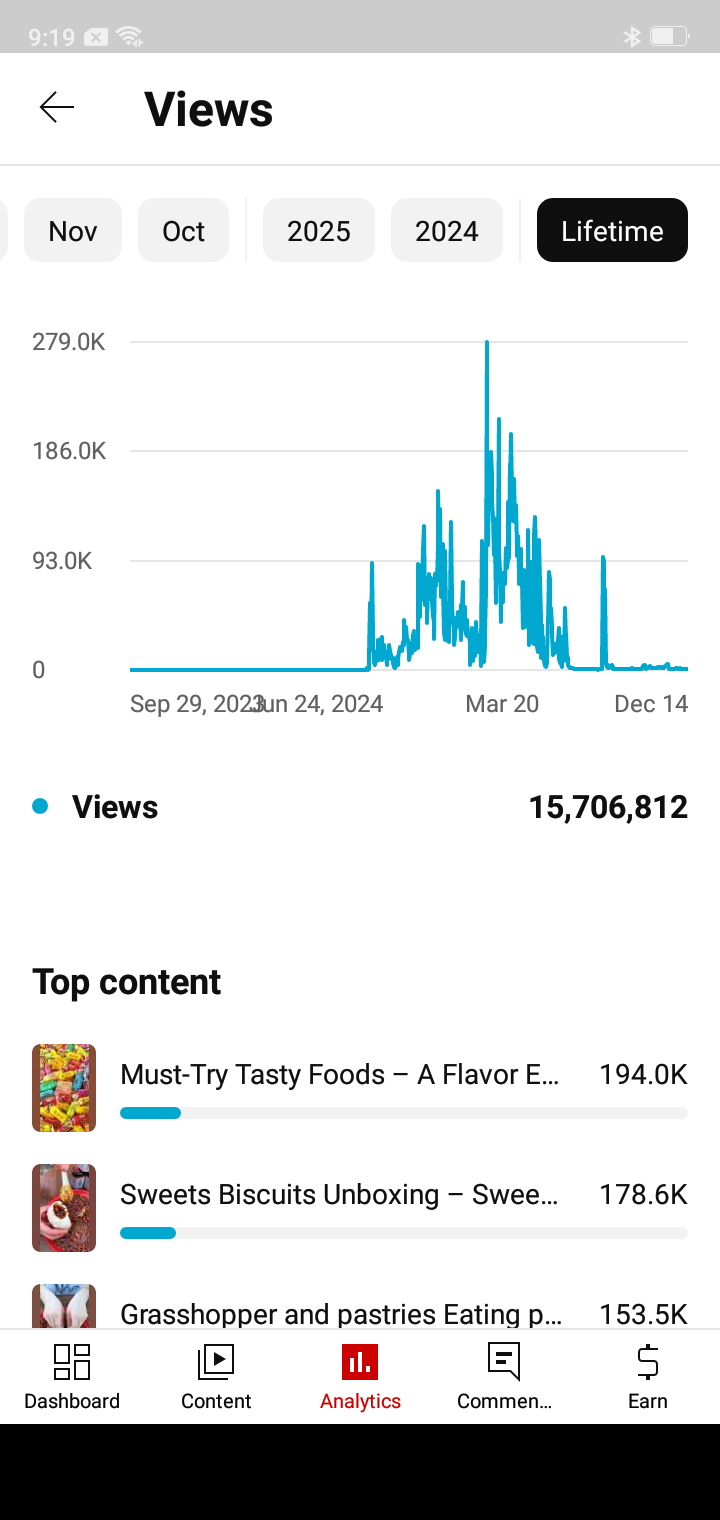Select the Lifetime range chip
The width and height of the screenshot is (720, 1520).
click(612, 231)
